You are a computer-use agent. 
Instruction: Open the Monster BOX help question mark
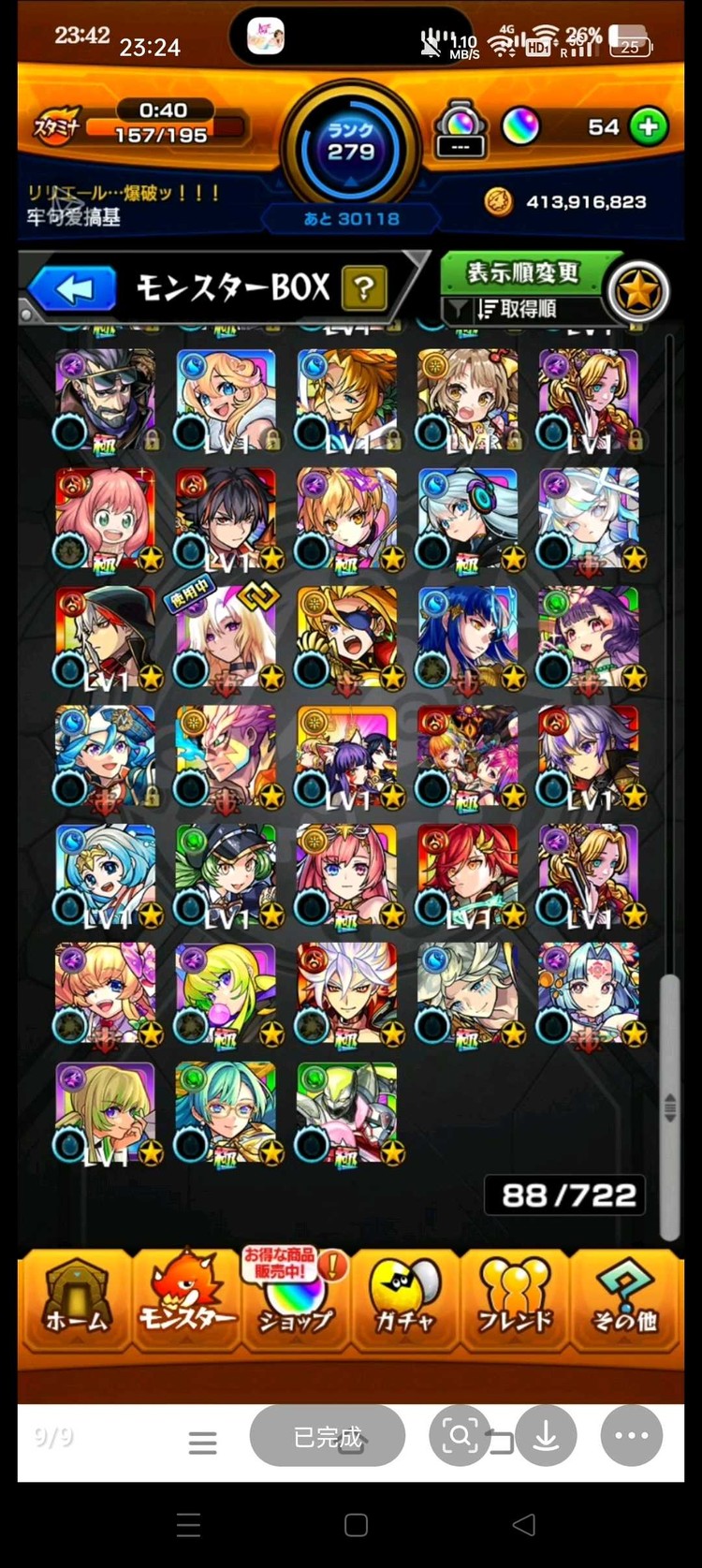click(365, 288)
